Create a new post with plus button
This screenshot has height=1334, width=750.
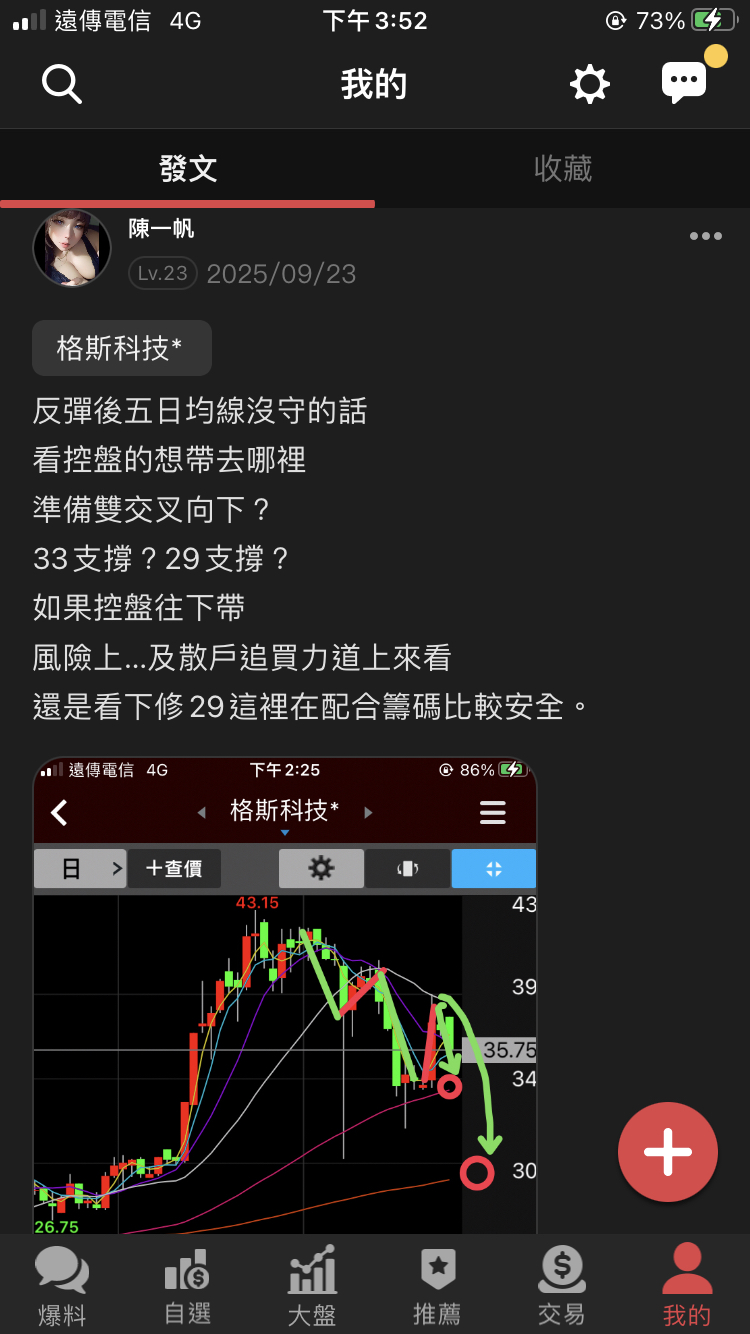click(667, 1152)
